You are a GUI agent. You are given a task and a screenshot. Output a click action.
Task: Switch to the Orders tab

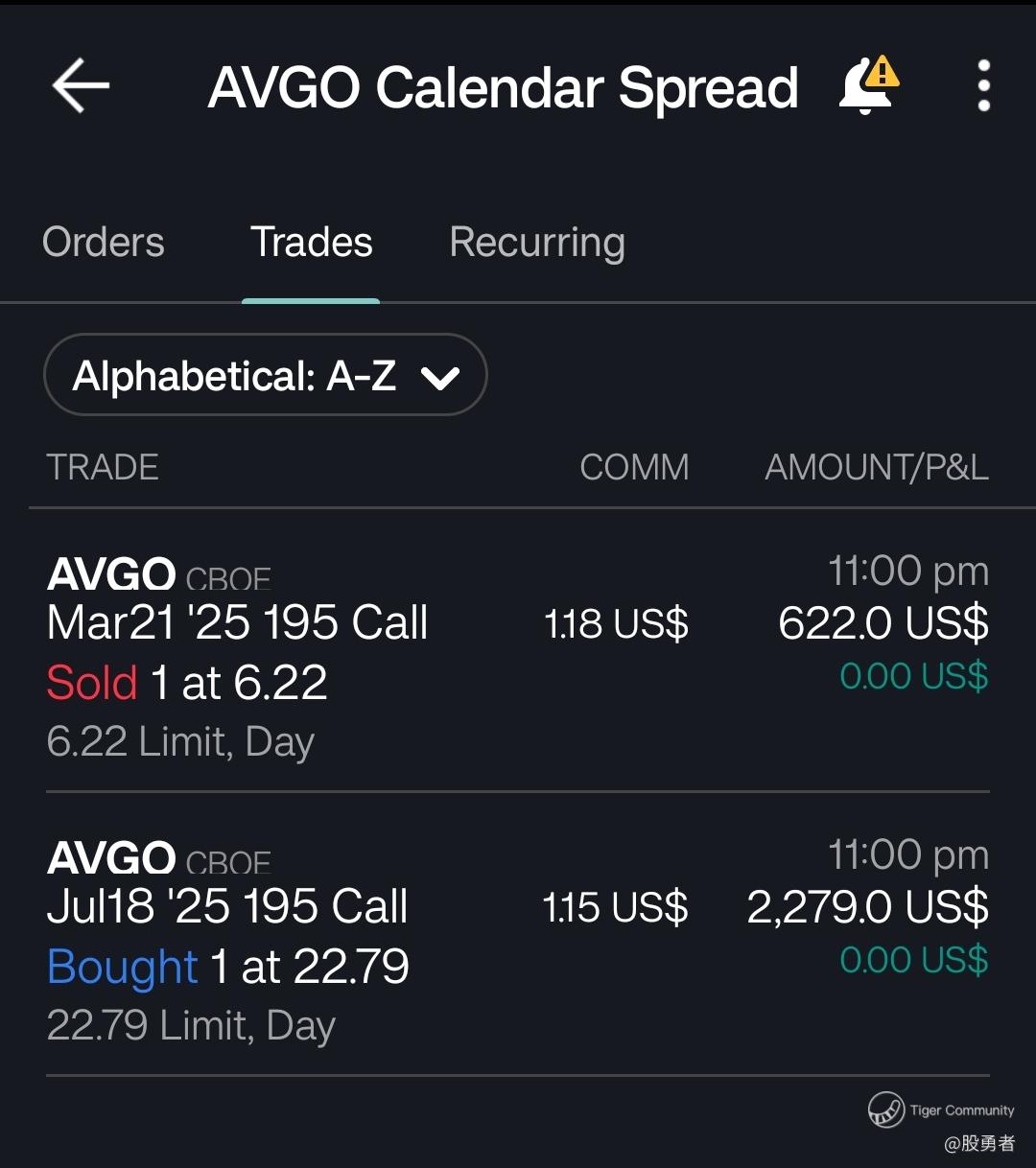click(x=104, y=243)
